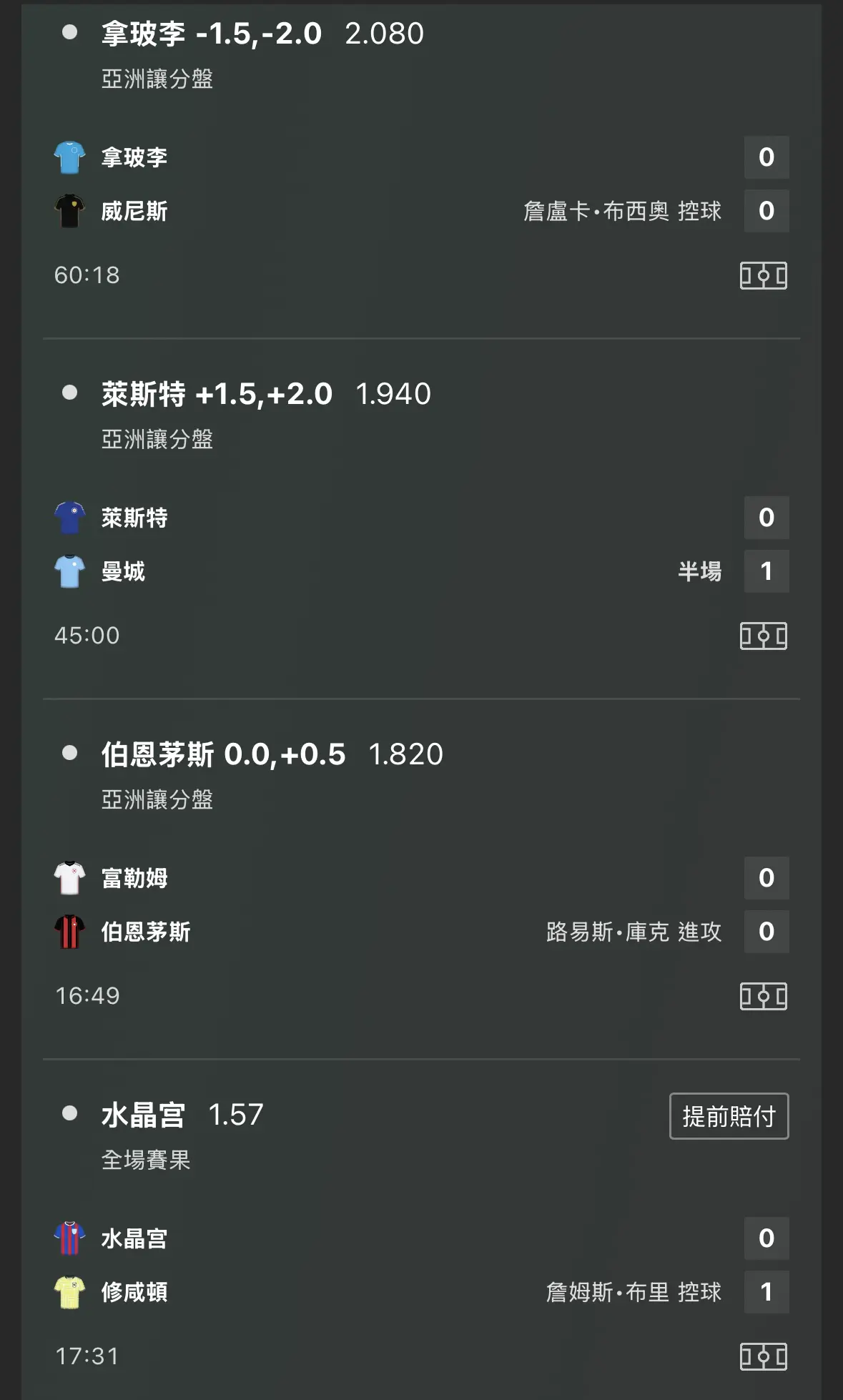
Task: Open pitch view for 水晶宫 vs 修咸頓
Action: [763, 1356]
